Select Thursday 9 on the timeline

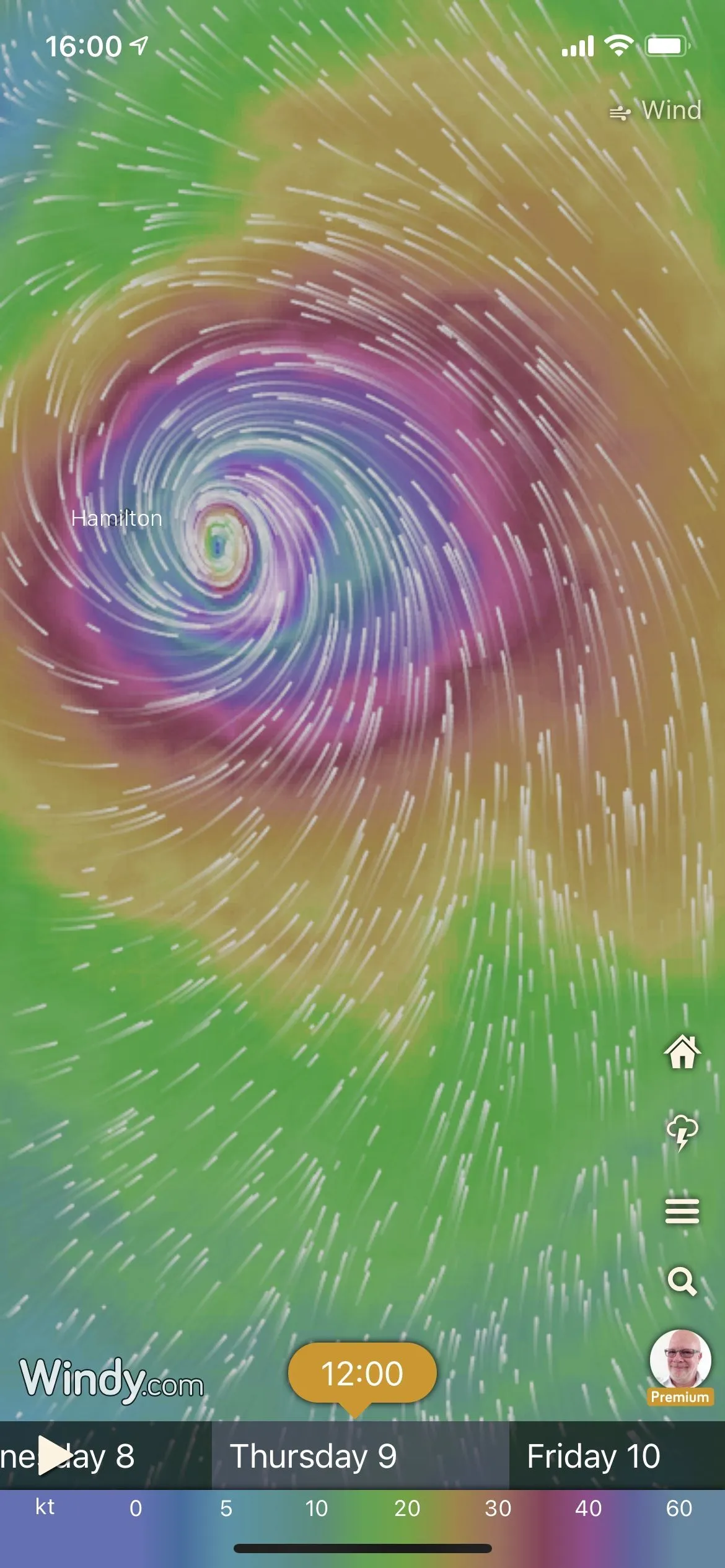pos(313,1456)
